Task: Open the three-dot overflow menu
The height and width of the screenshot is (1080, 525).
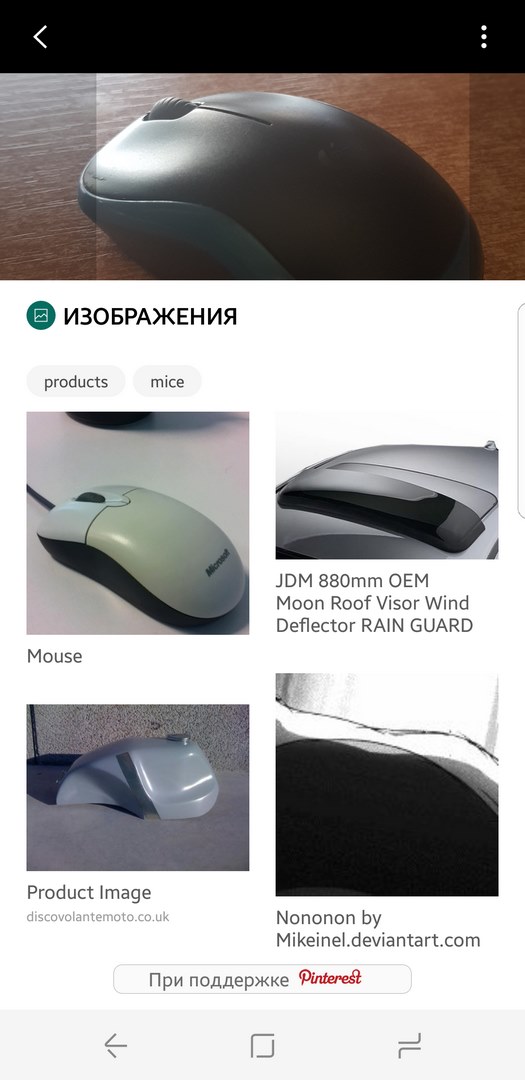Action: coord(484,37)
